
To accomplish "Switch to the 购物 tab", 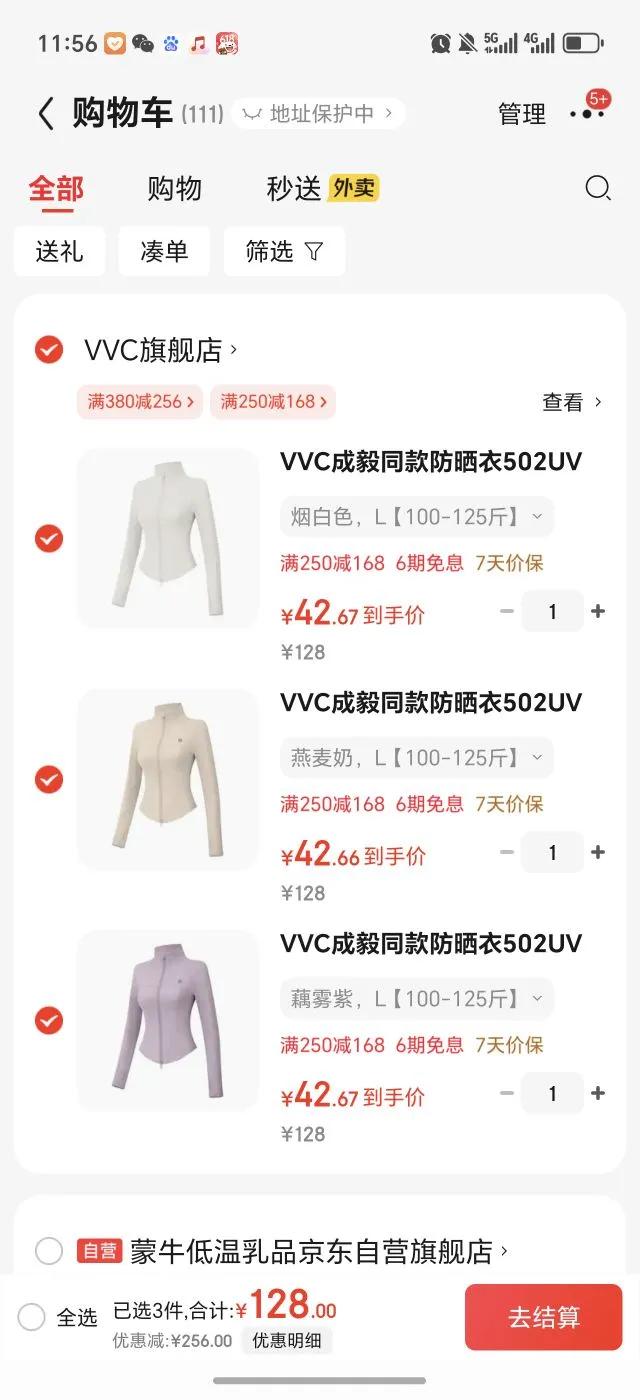I will tap(175, 188).
